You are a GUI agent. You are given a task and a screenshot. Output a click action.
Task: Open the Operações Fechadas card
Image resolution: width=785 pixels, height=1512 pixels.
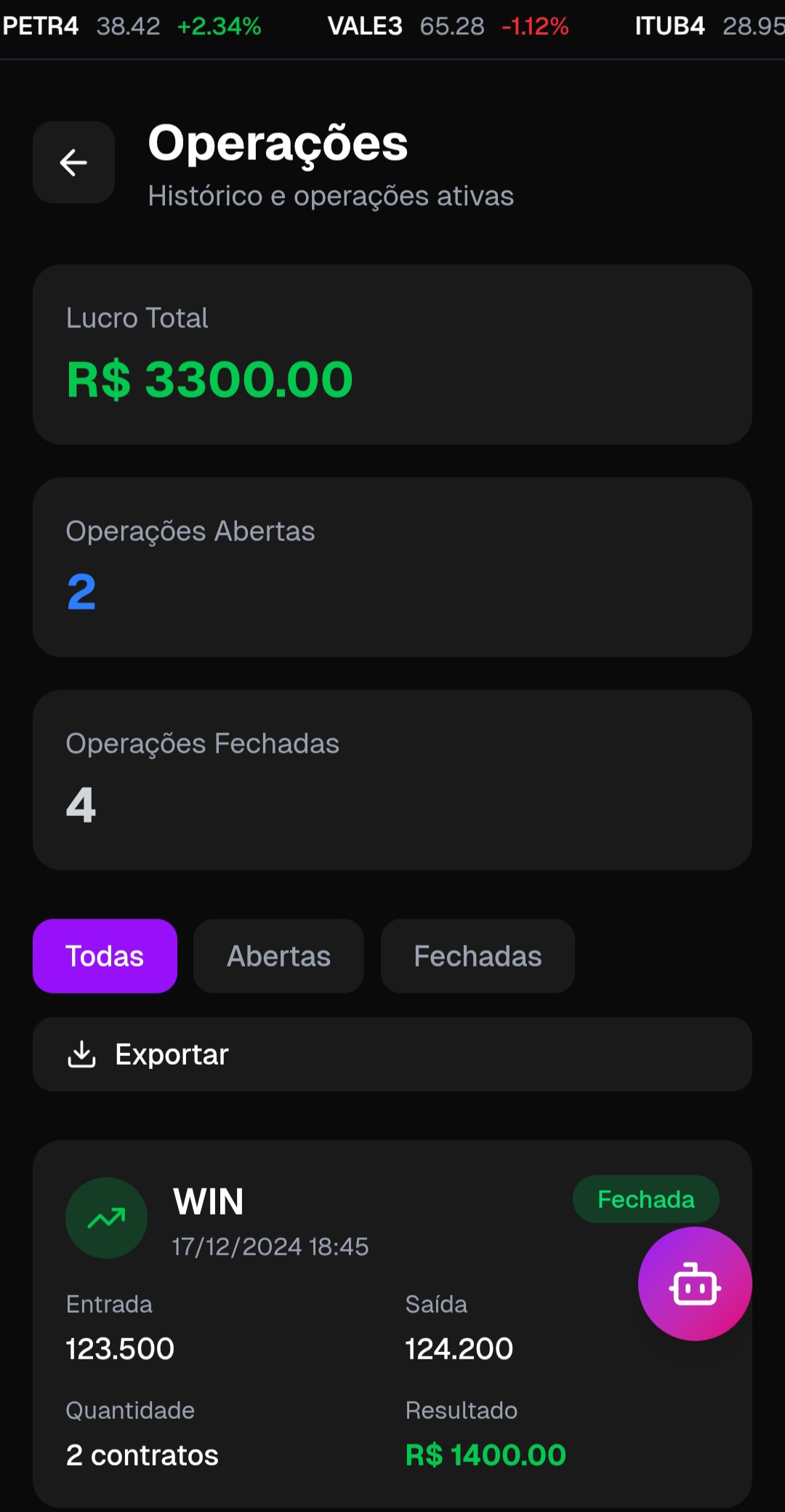tap(392, 778)
